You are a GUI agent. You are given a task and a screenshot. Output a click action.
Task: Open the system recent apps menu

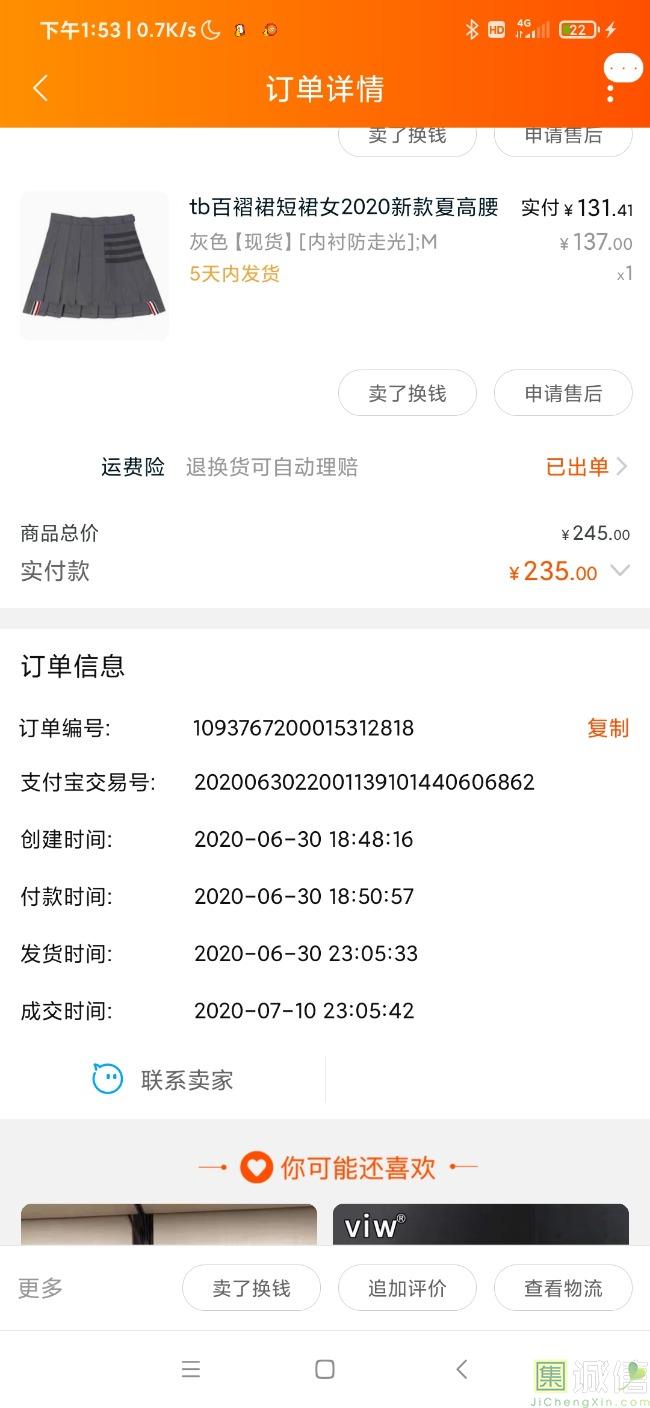pos(191,1369)
